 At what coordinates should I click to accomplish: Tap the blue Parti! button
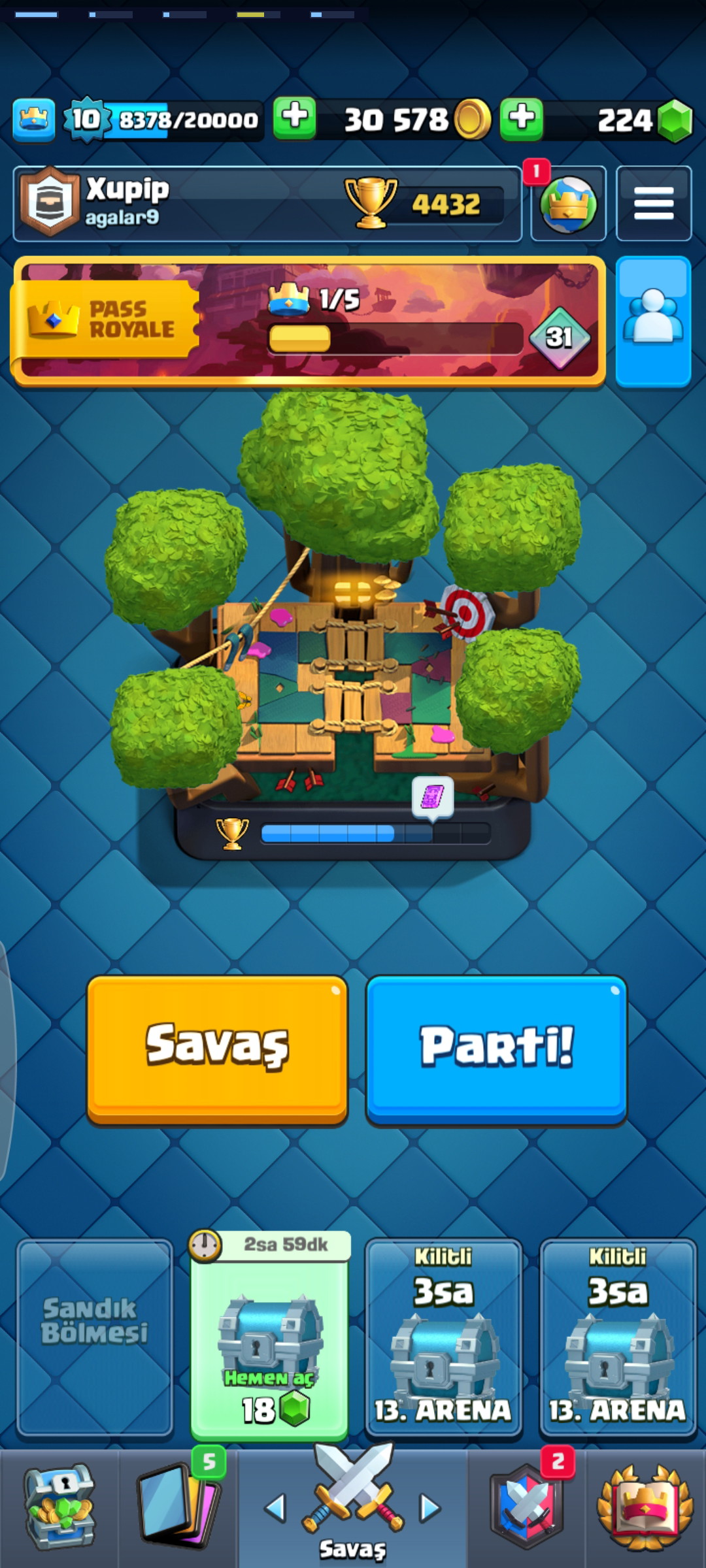(x=496, y=1049)
